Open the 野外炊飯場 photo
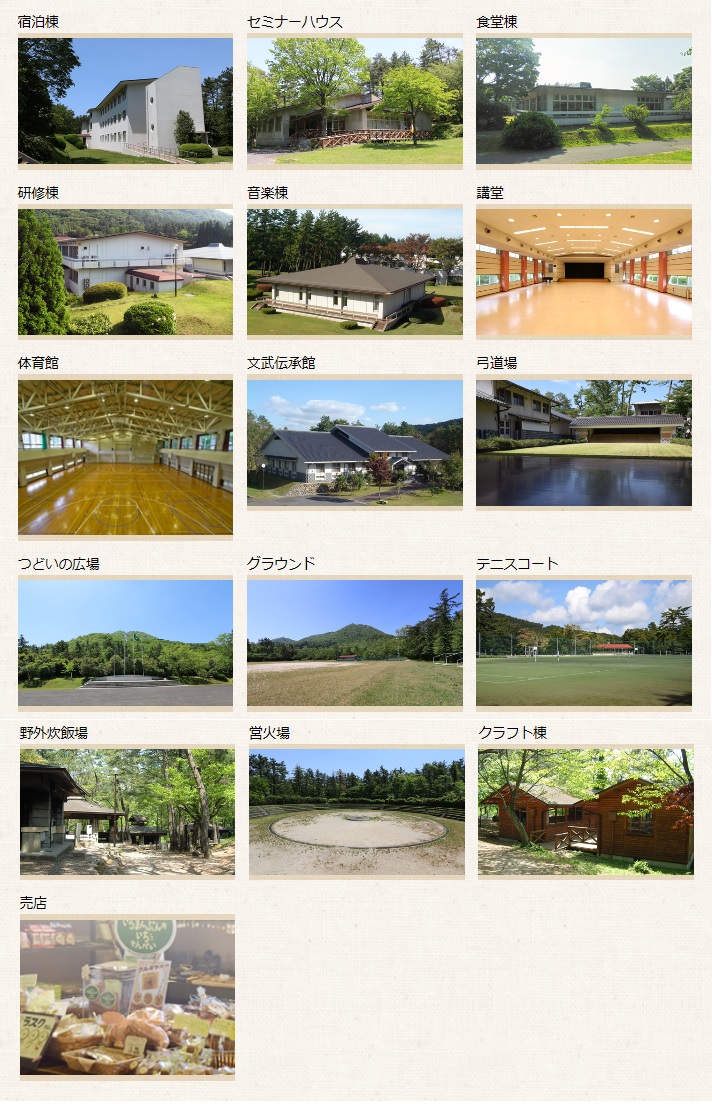Screen dimensions: 712x1104 point(127,812)
